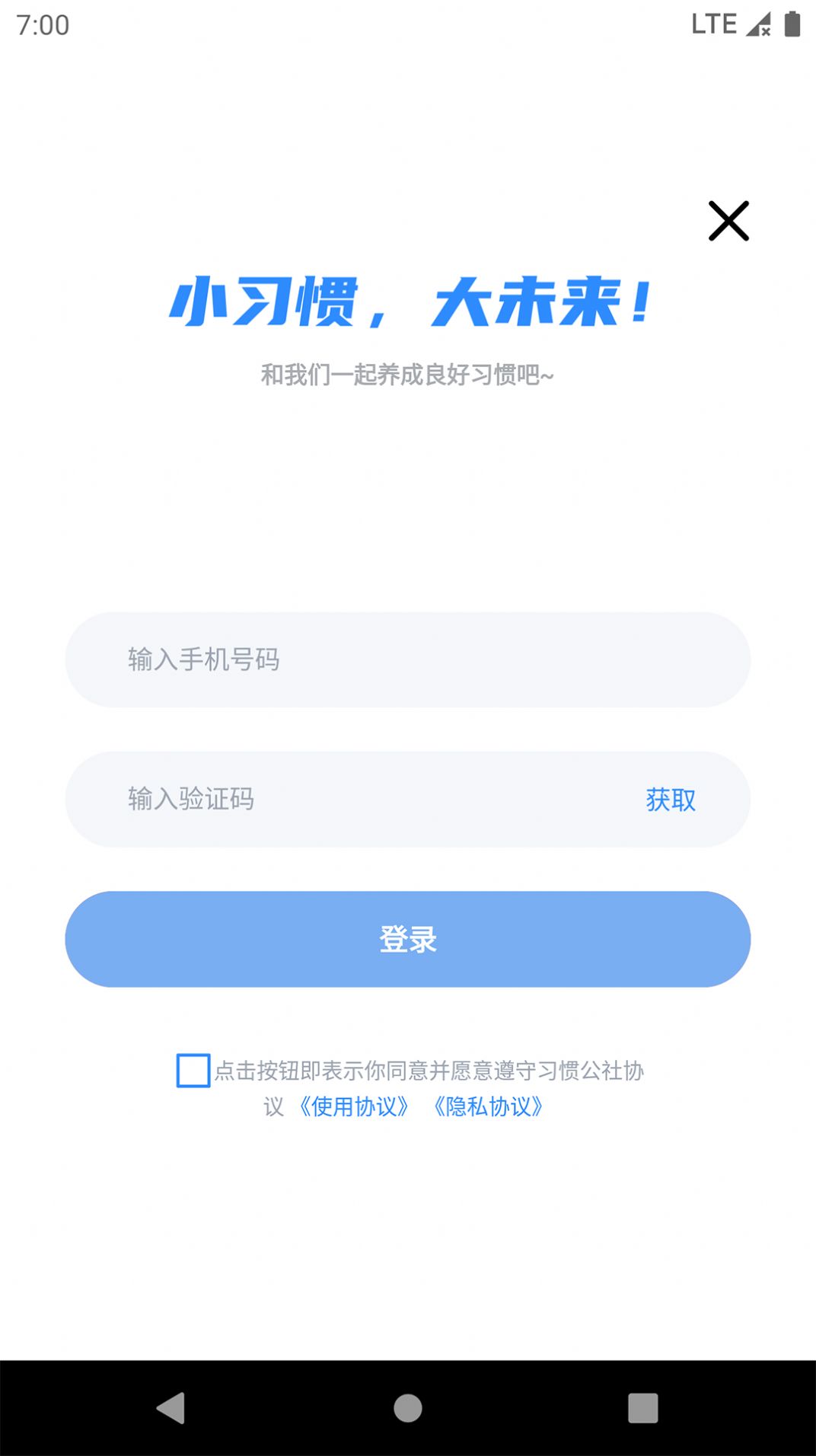Tap 获取 to request a verification code
816x1456 pixels.
670,800
